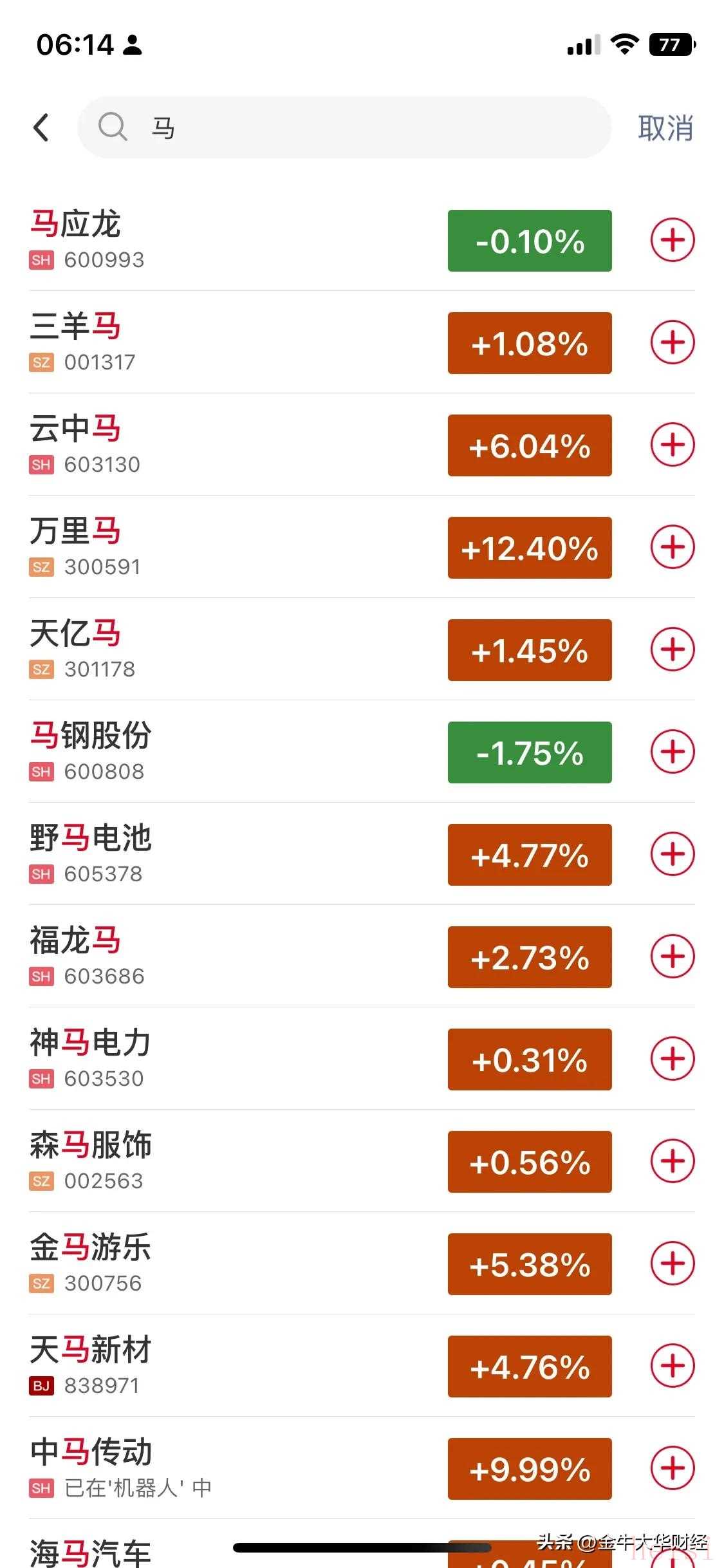Toggle the +12.40% change badge for 万里马
This screenshot has width=724, height=1568.
click(x=530, y=548)
